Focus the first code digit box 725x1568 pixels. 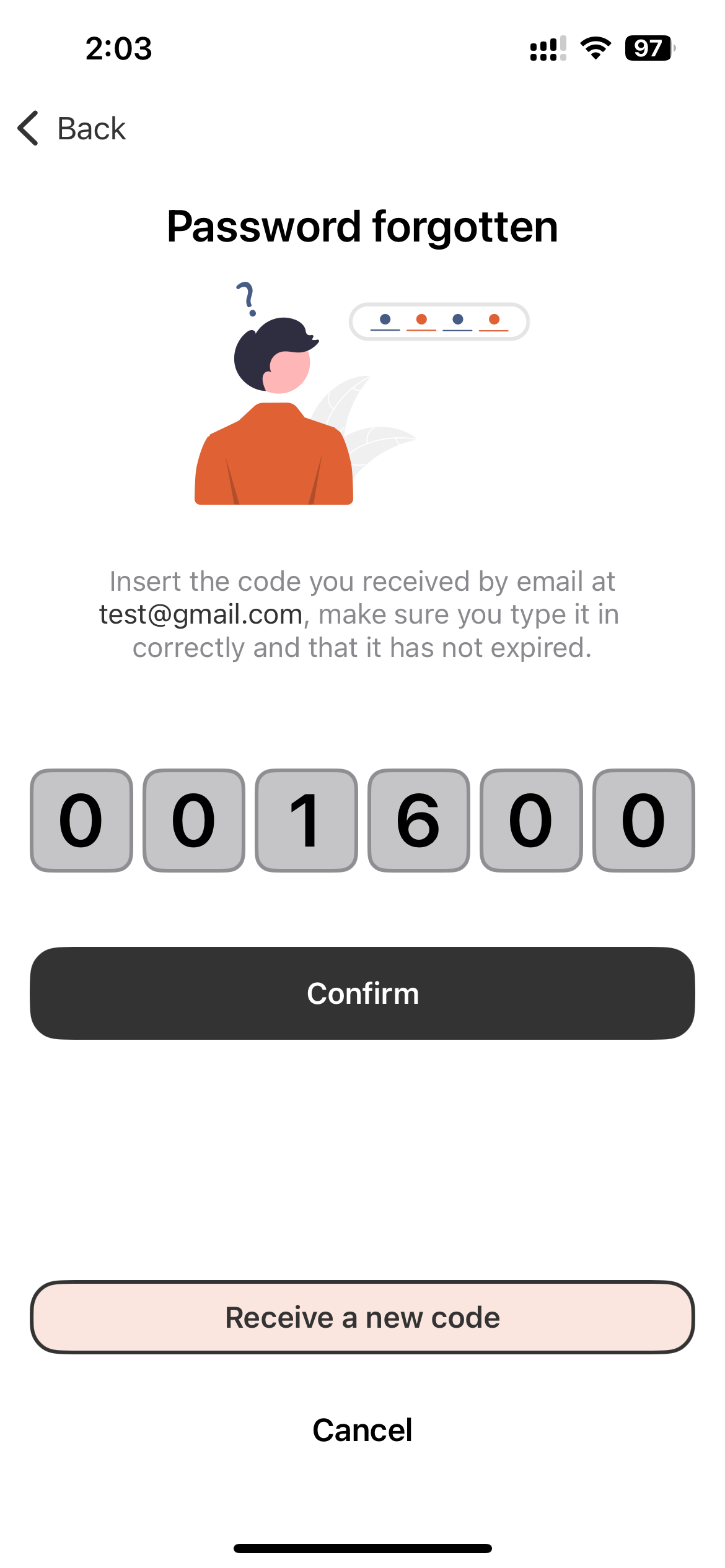81,821
